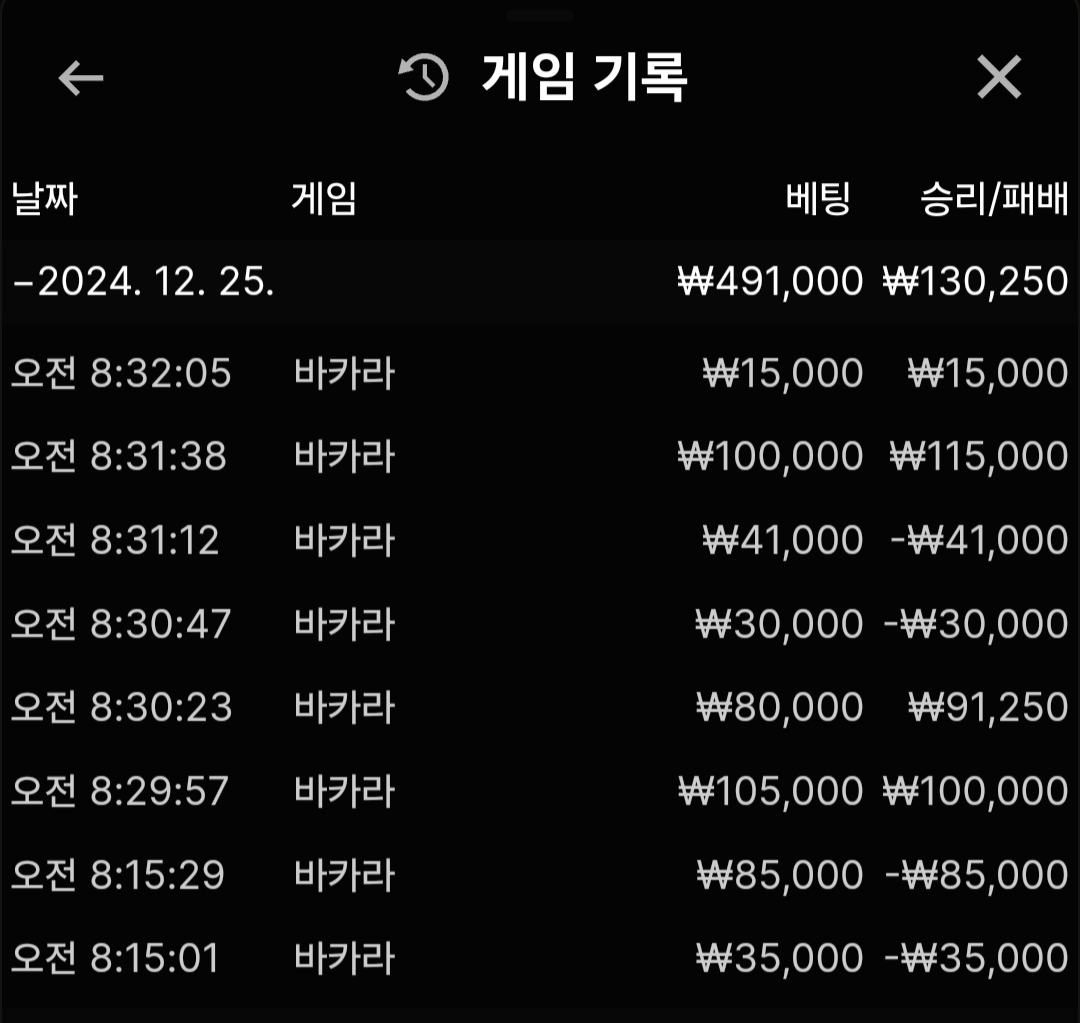Go back with the left arrow
Viewport: 1080px width, 1023px height.
pyautogui.click(x=81, y=78)
